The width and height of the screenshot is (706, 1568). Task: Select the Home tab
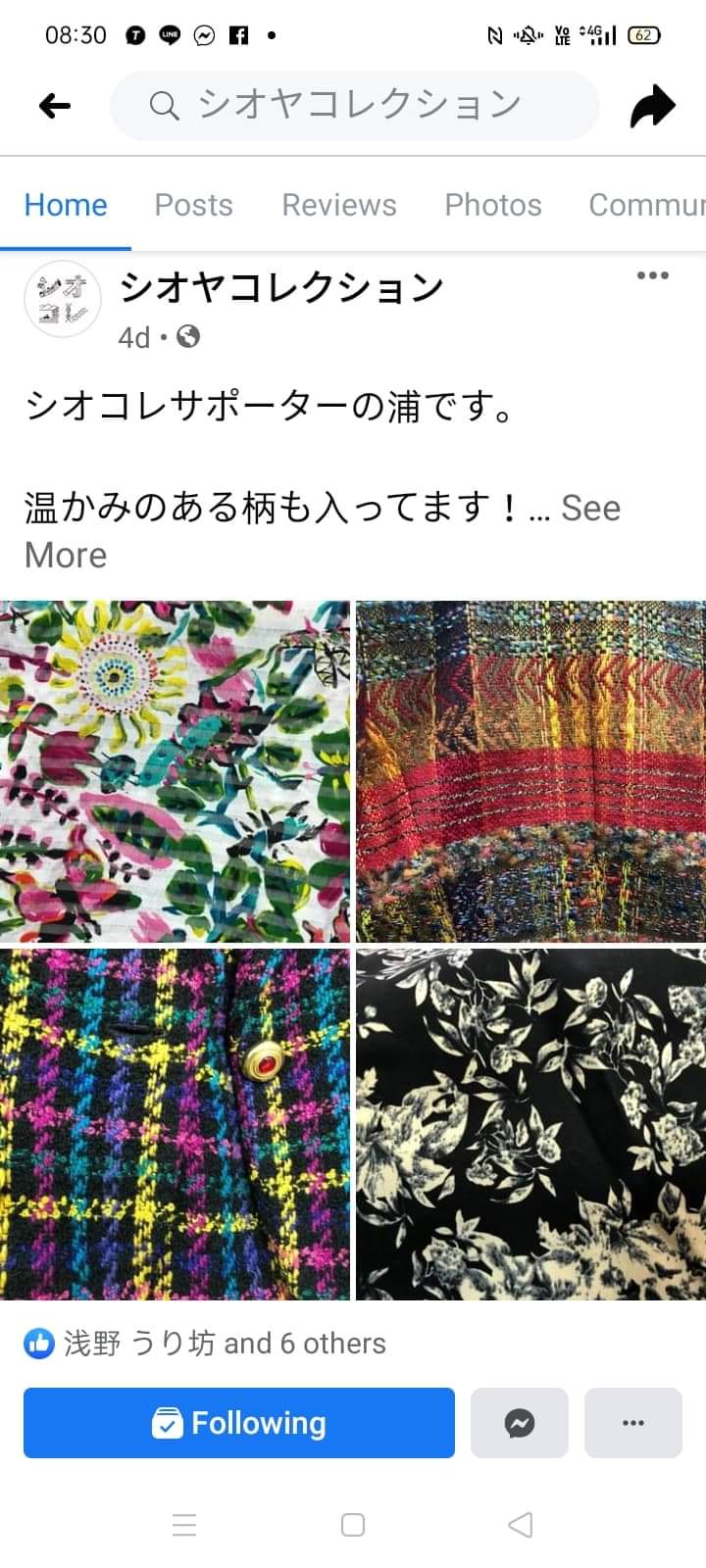click(x=66, y=205)
